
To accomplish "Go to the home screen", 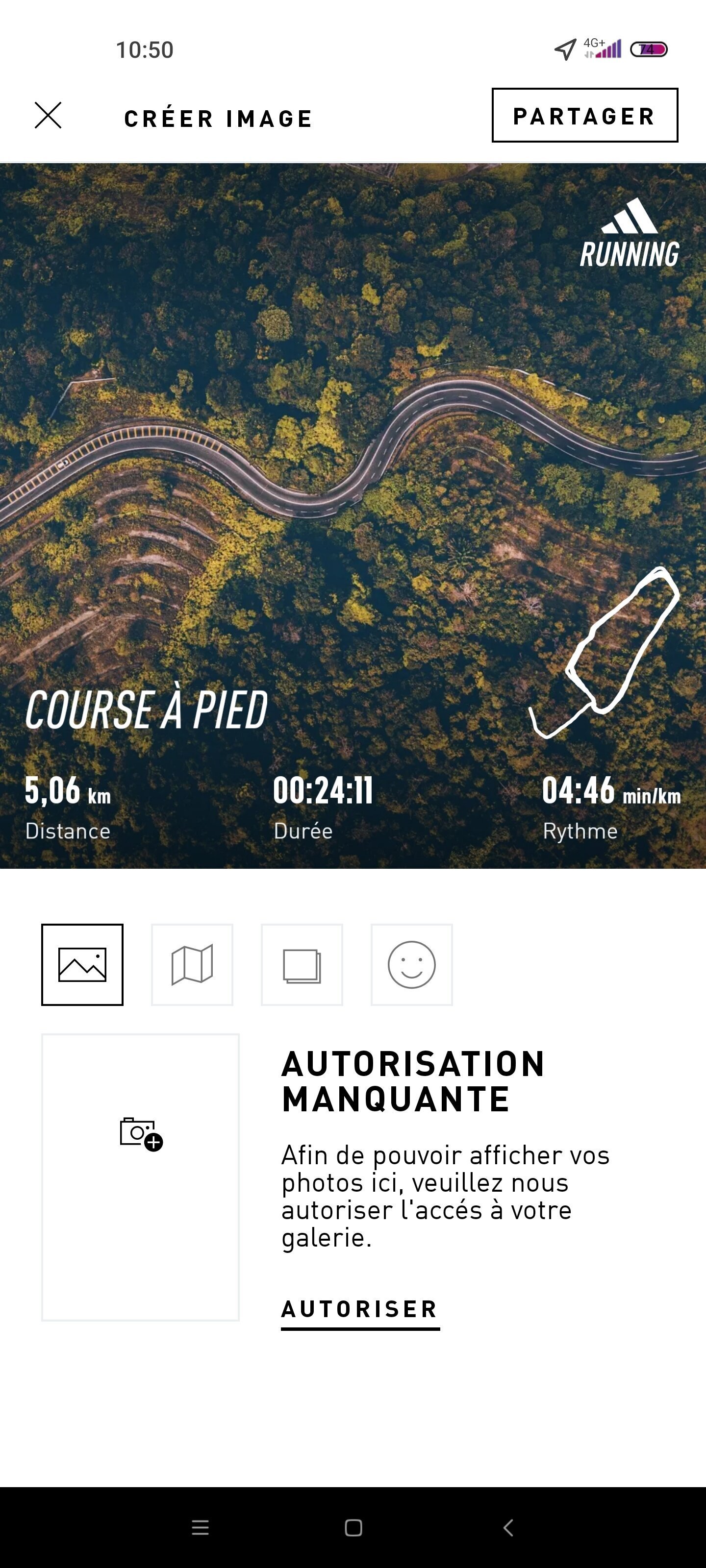I will [x=353, y=1527].
